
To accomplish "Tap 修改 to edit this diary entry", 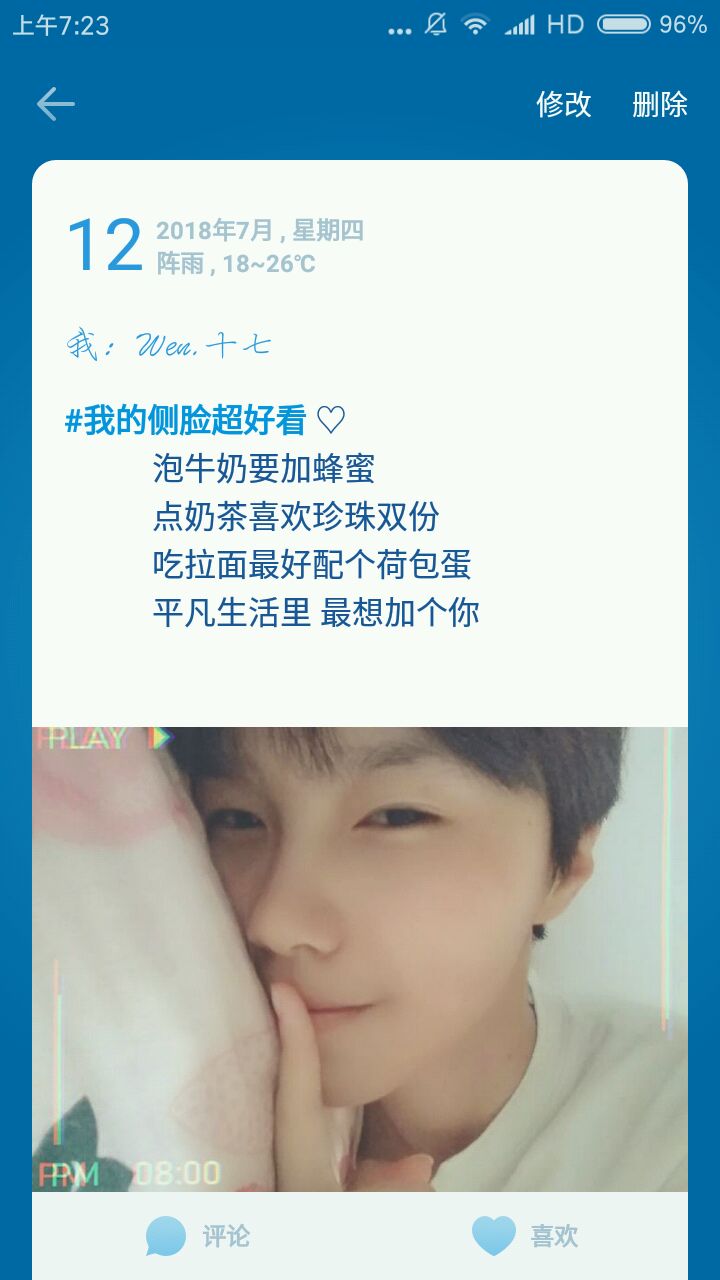I will pyautogui.click(x=564, y=104).
